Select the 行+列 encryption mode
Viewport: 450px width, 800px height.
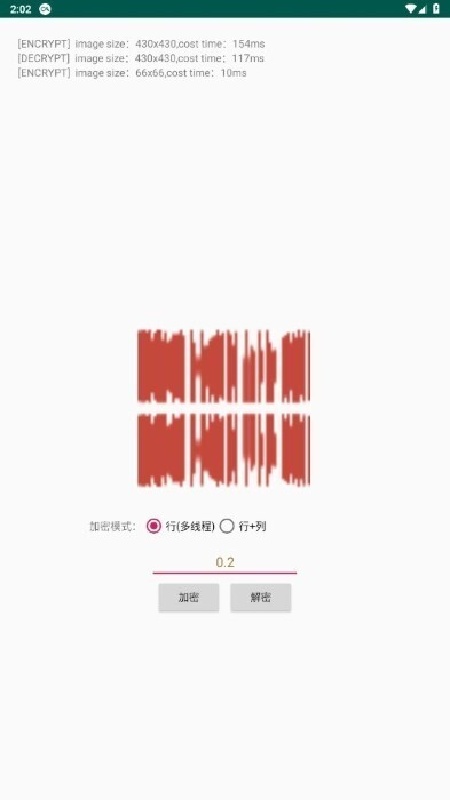pos(243,526)
